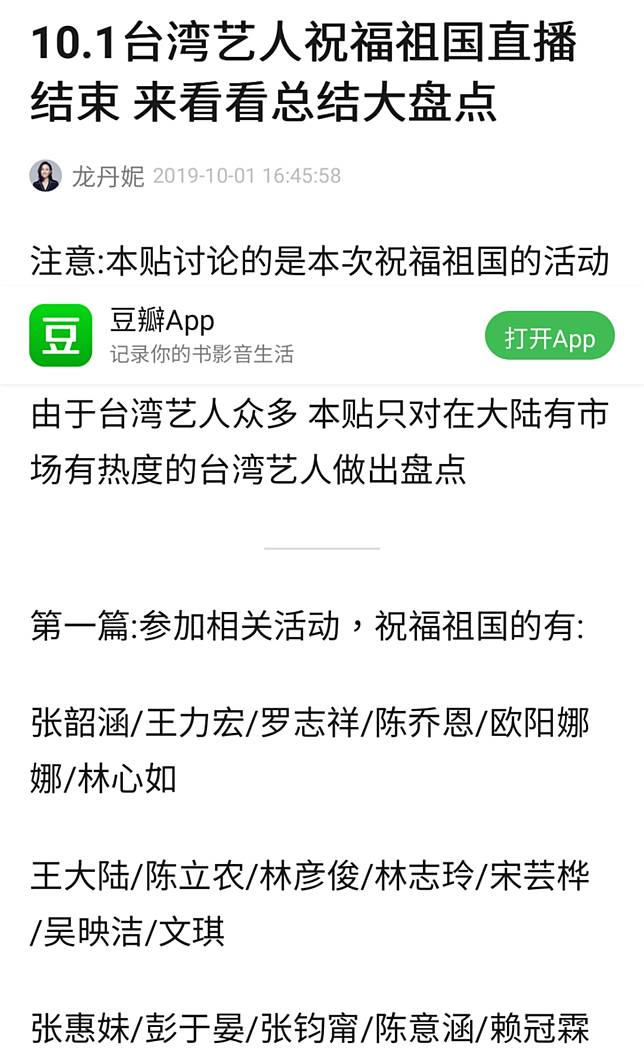Open author 龙丹妮's profile

[x=107, y=176]
